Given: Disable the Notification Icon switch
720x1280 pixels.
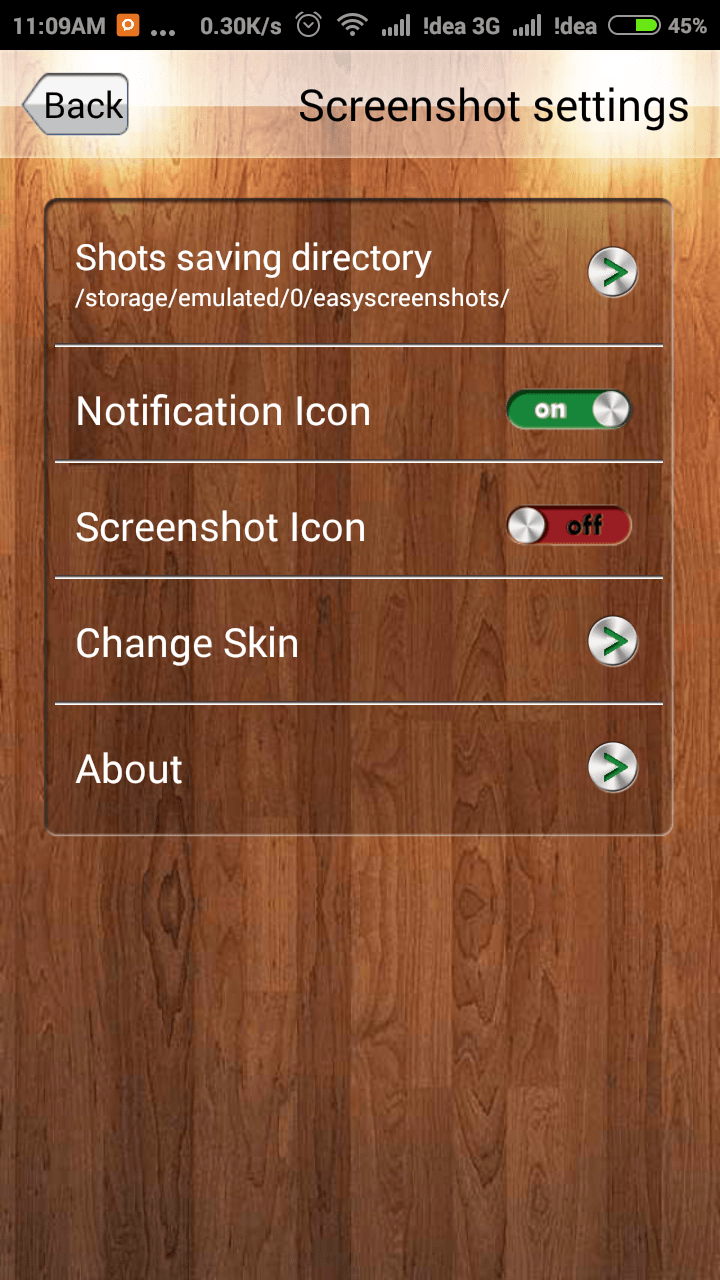Looking at the screenshot, I should tap(568, 409).
